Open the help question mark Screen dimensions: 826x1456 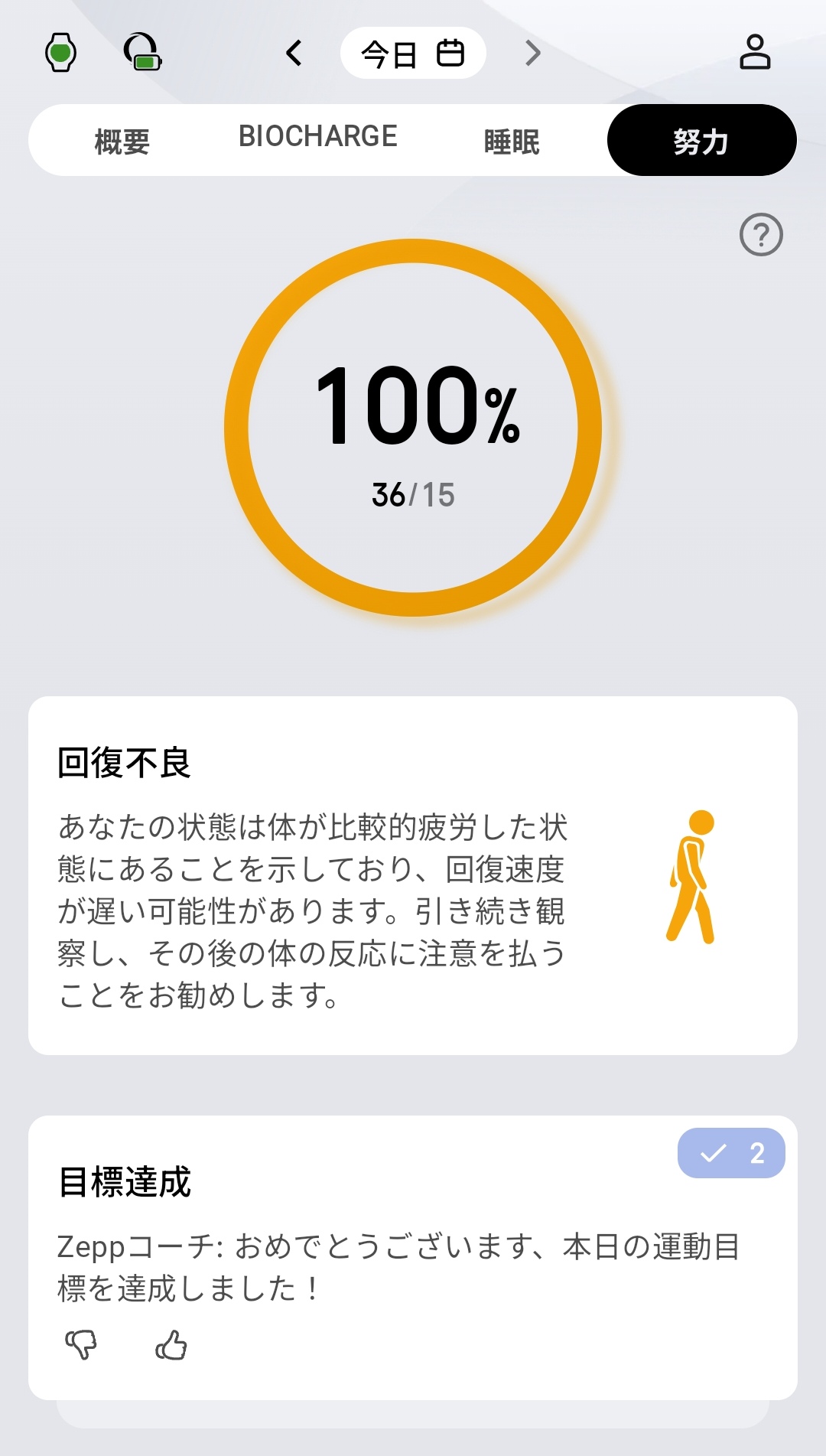[x=761, y=235]
